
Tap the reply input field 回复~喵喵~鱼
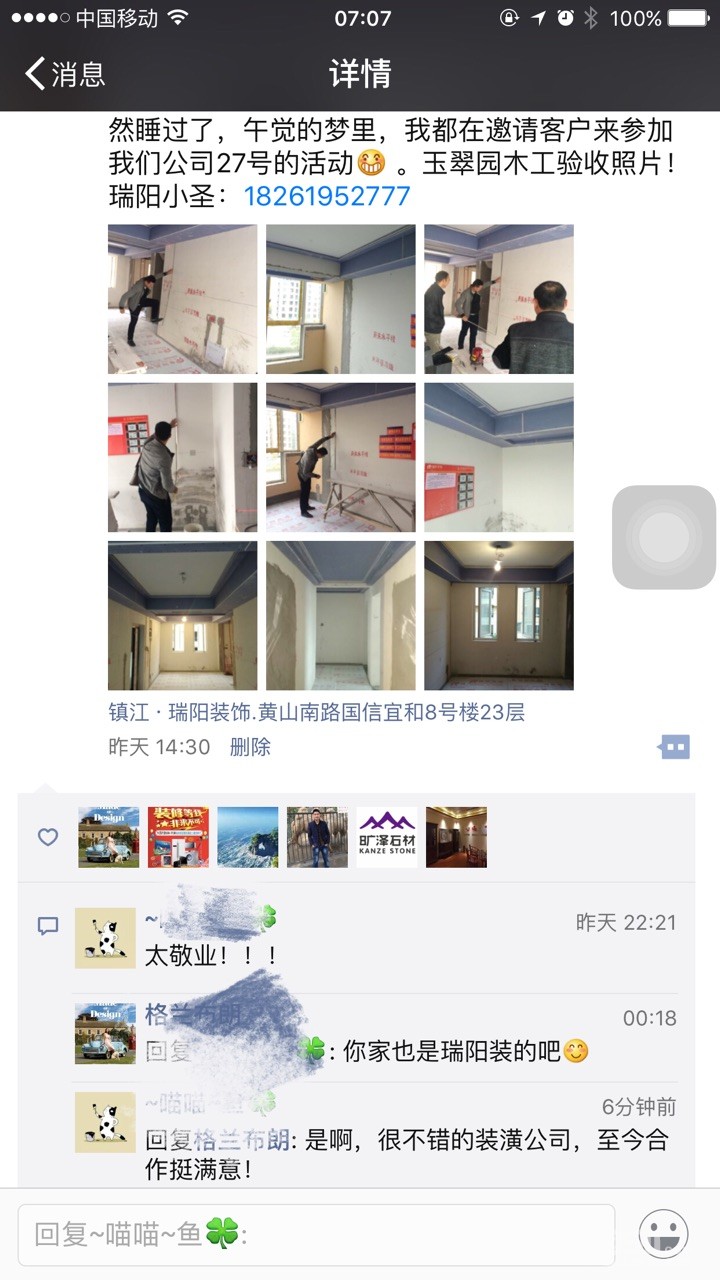click(x=316, y=1235)
